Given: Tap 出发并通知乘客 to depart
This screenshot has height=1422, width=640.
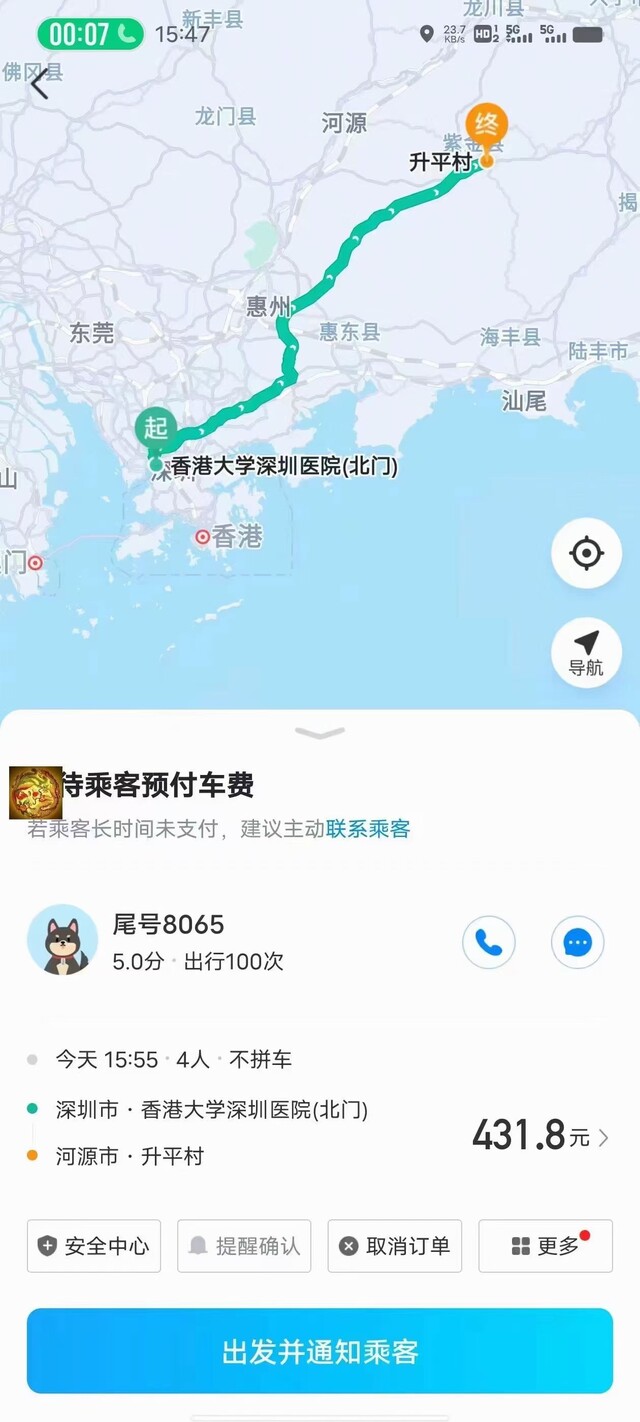Looking at the screenshot, I should click(320, 1351).
